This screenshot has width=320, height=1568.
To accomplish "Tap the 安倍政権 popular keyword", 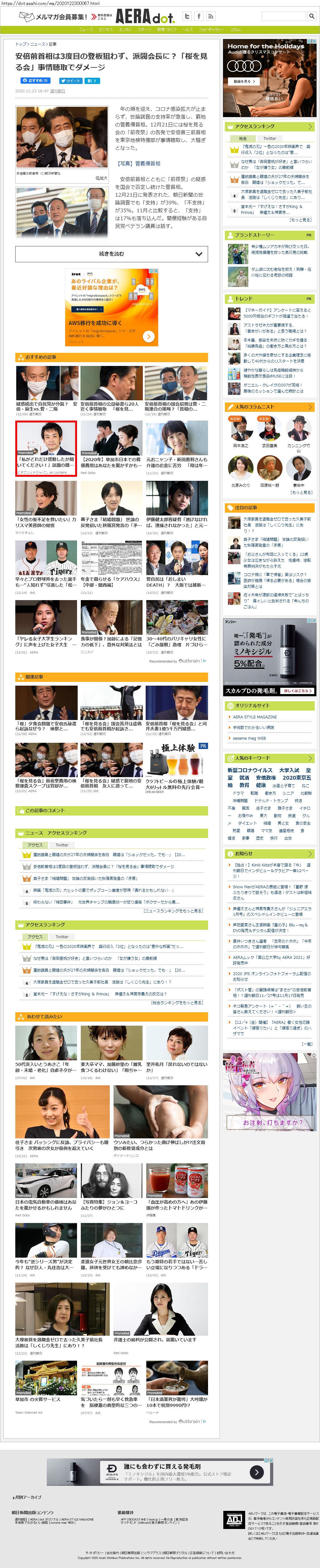I will pos(265,778).
